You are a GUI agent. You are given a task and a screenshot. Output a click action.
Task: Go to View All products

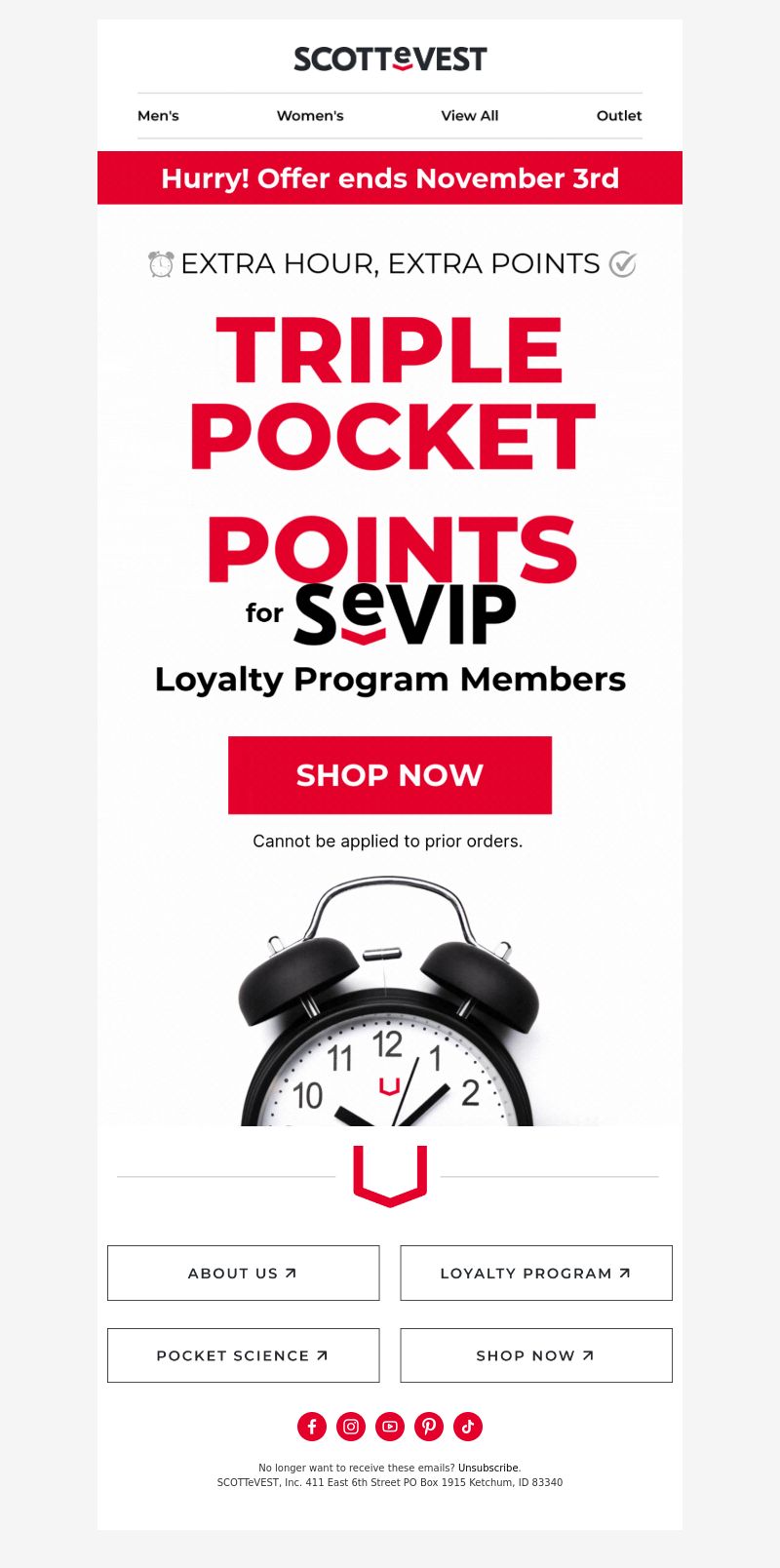point(469,115)
